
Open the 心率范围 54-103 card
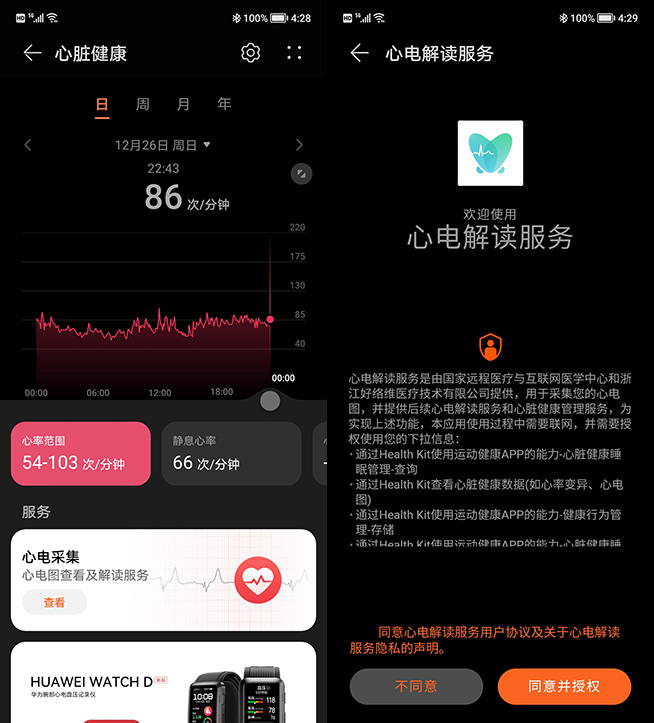click(x=80, y=453)
